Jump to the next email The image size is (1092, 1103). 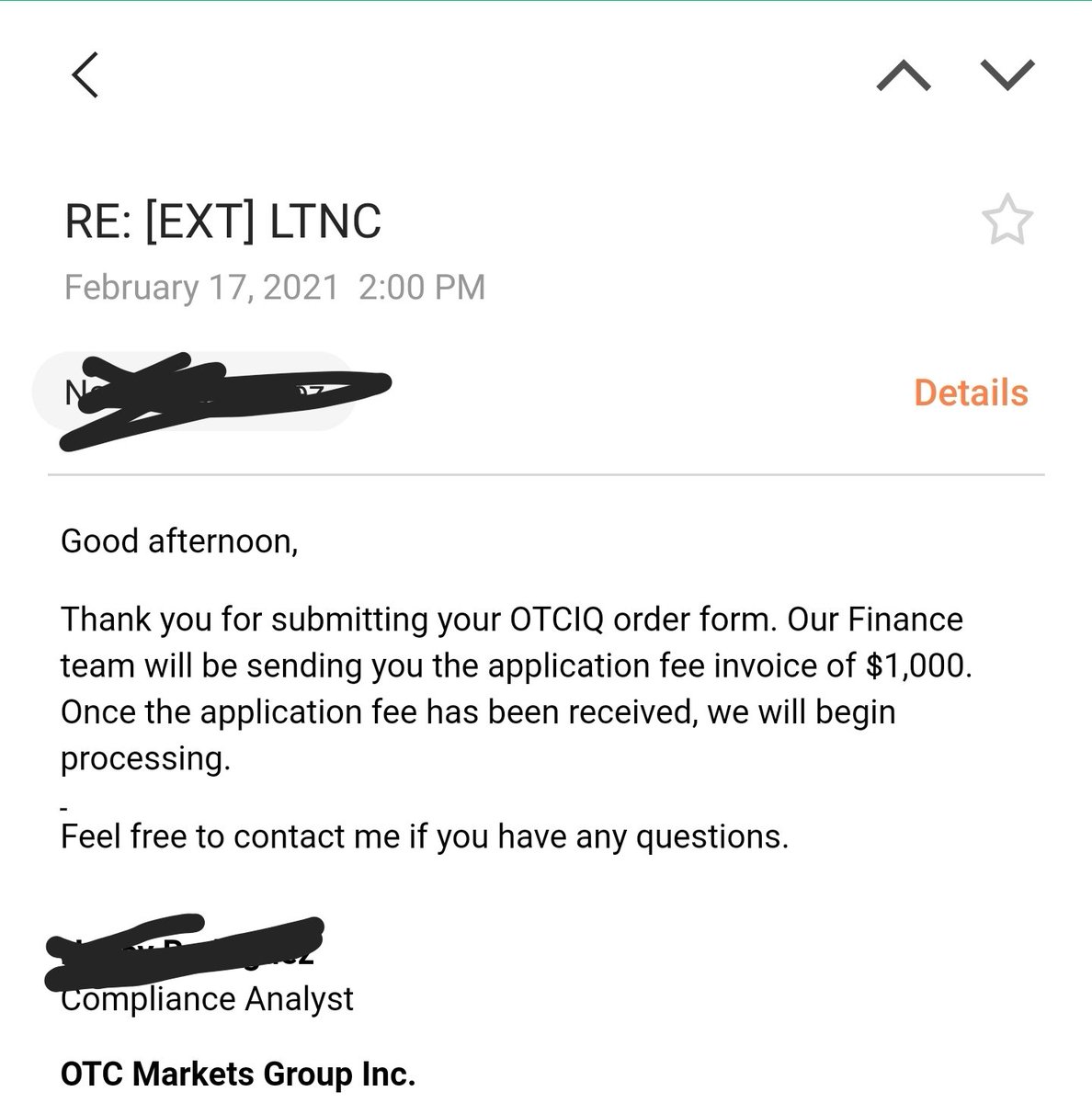(1007, 75)
